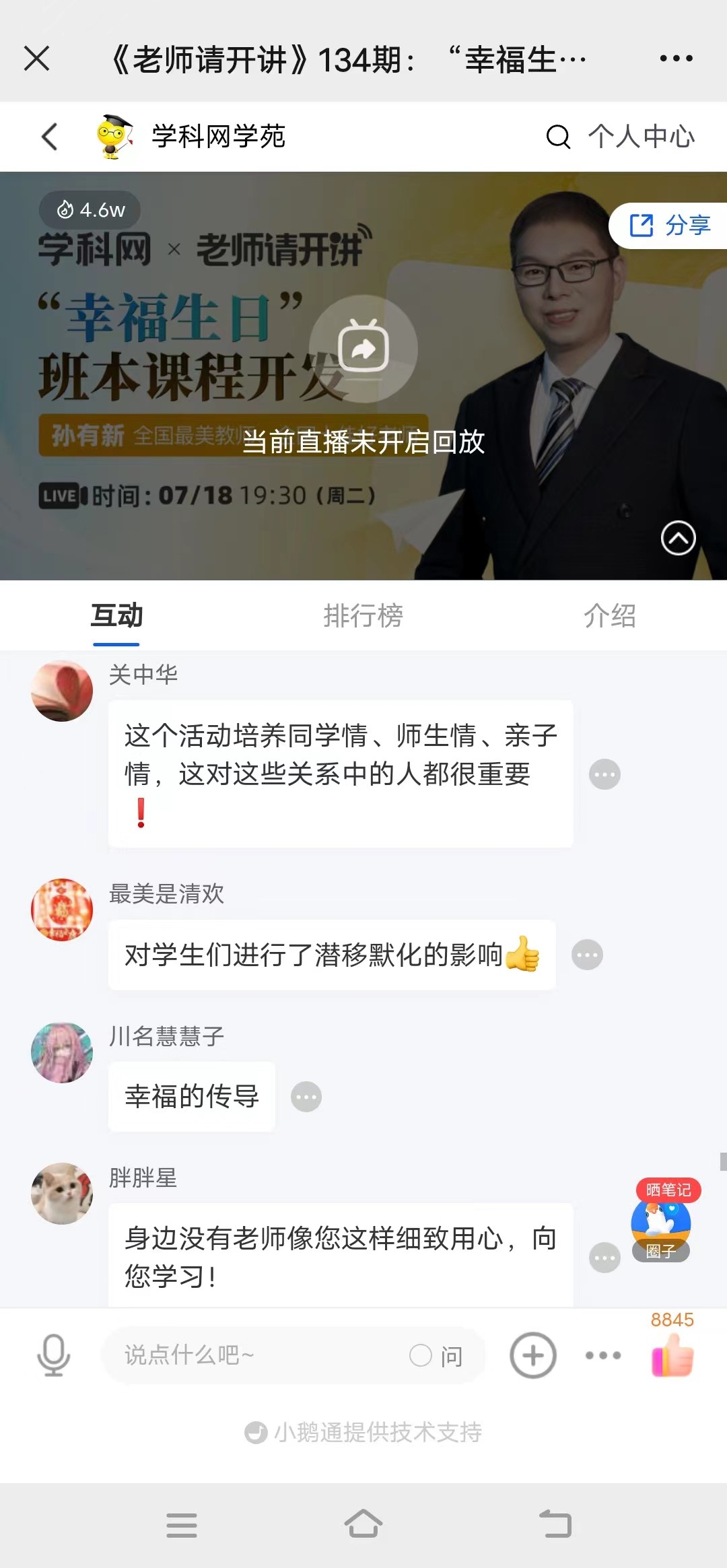Give a thumbs-up like to the stream

click(672, 1355)
